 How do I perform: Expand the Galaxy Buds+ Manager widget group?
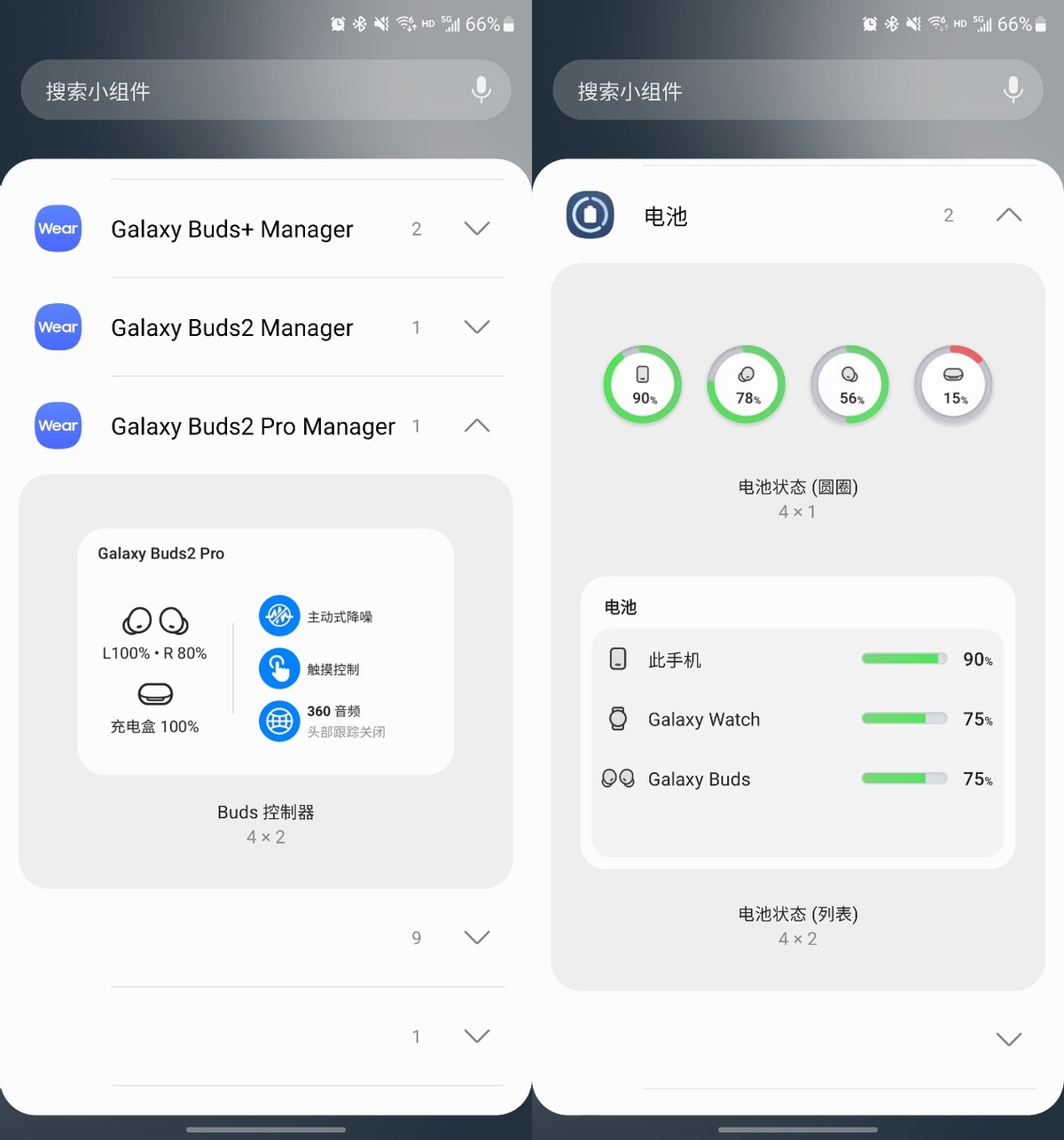coord(476,229)
